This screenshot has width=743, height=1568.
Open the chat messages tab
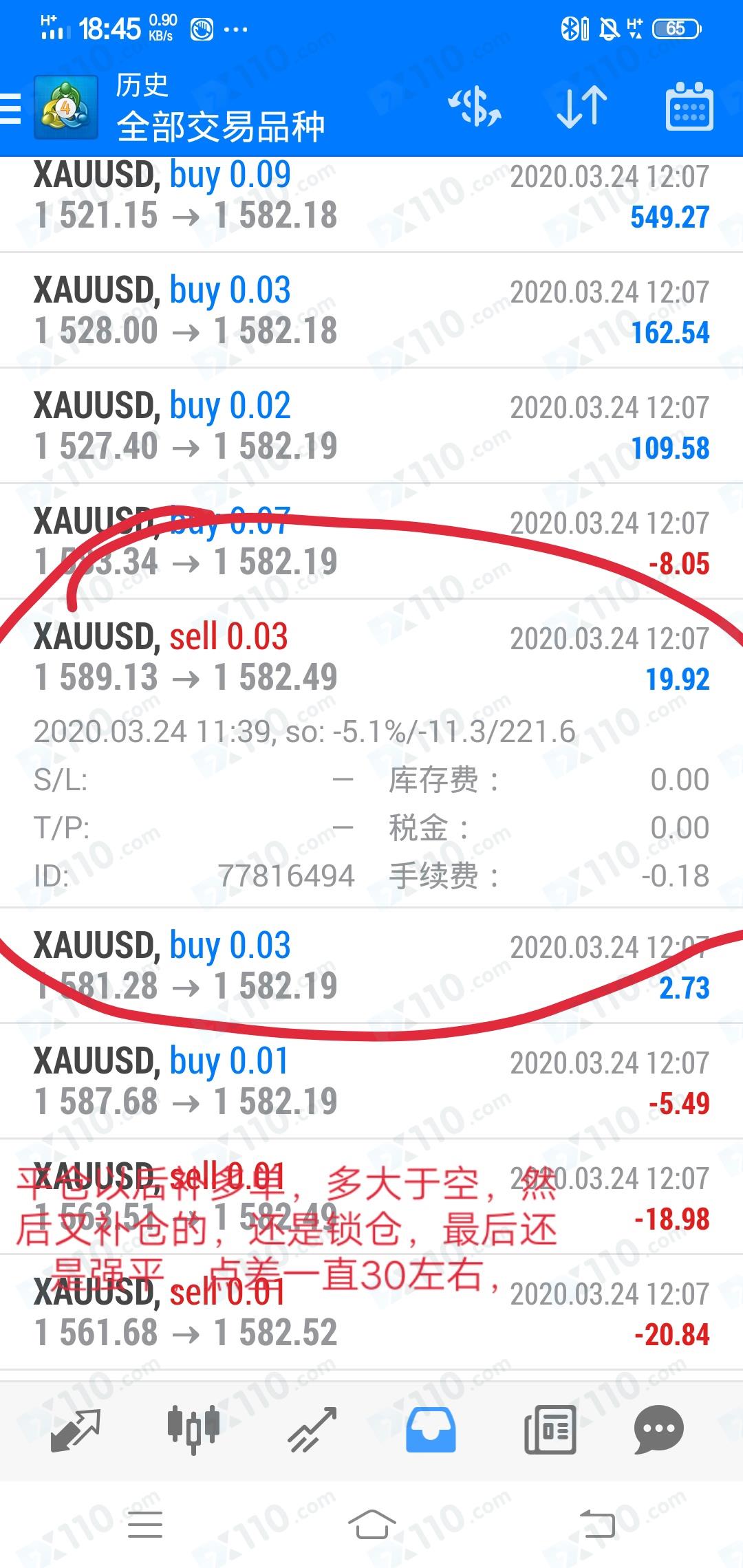coord(658,1430)
